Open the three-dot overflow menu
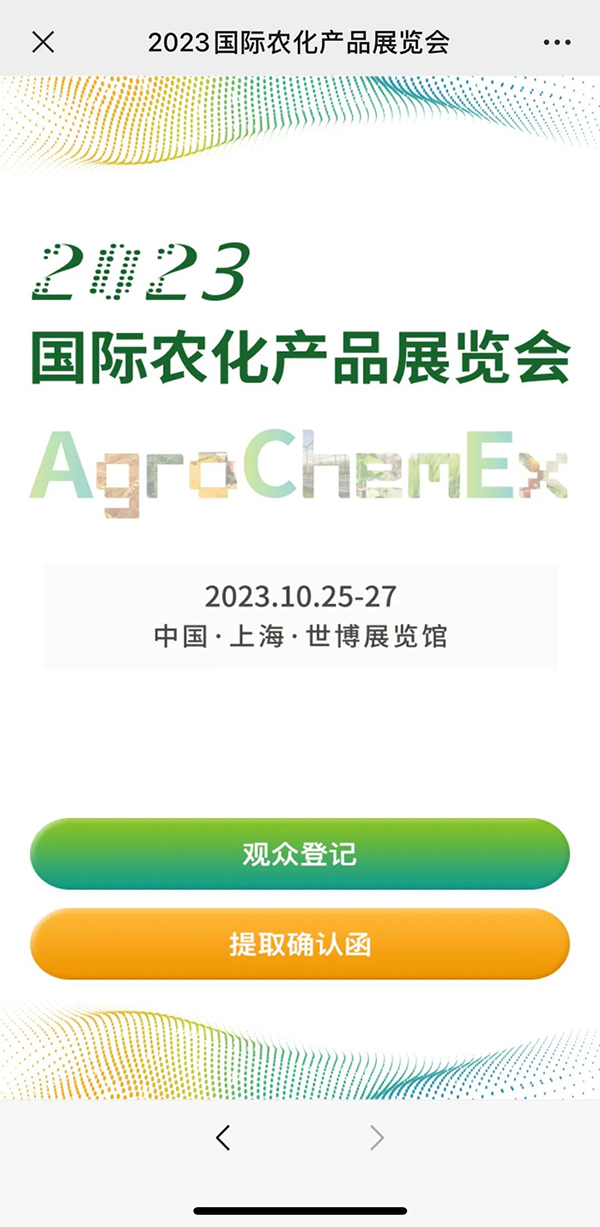The width and height of the screenshot is (600, 1227). (x=556, y=42)
